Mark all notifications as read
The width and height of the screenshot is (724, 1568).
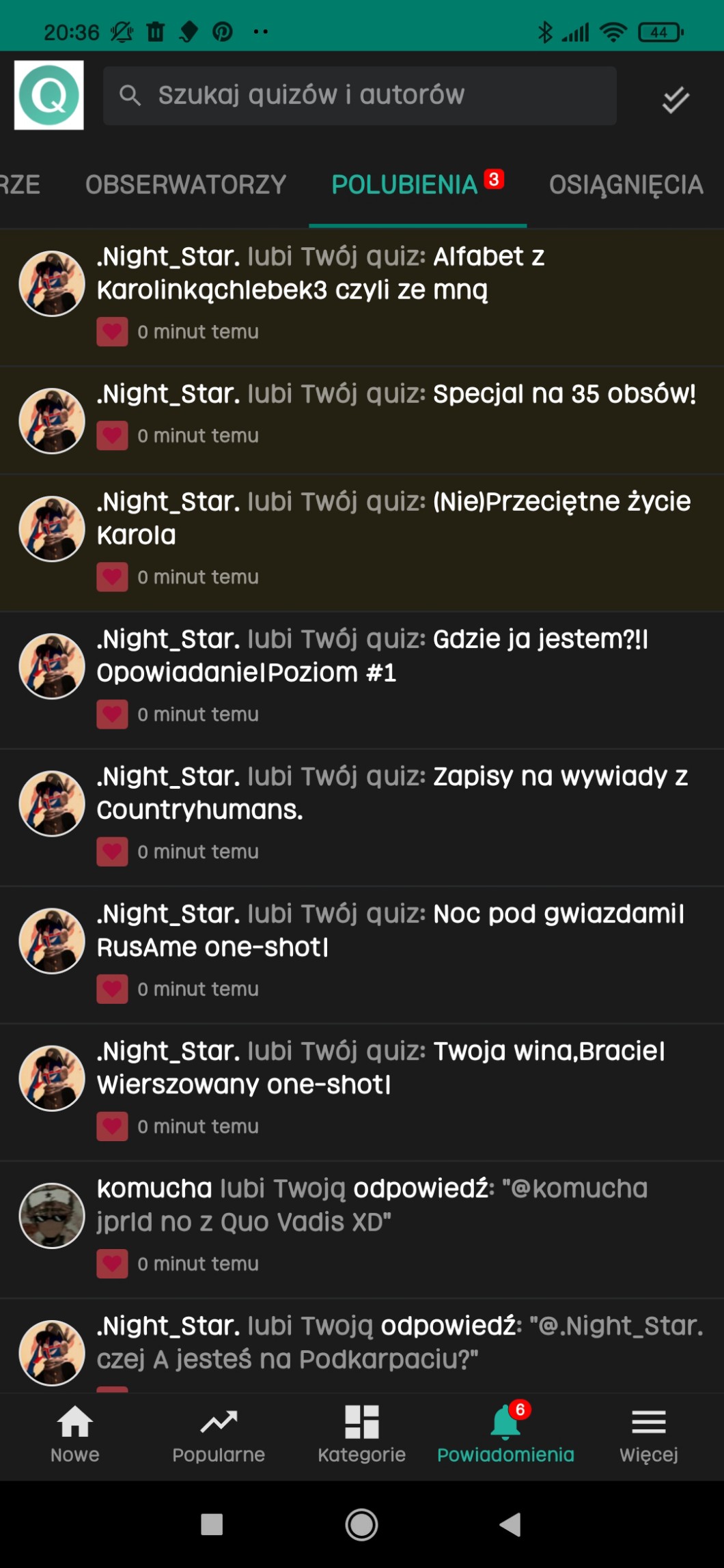[675, 100]
